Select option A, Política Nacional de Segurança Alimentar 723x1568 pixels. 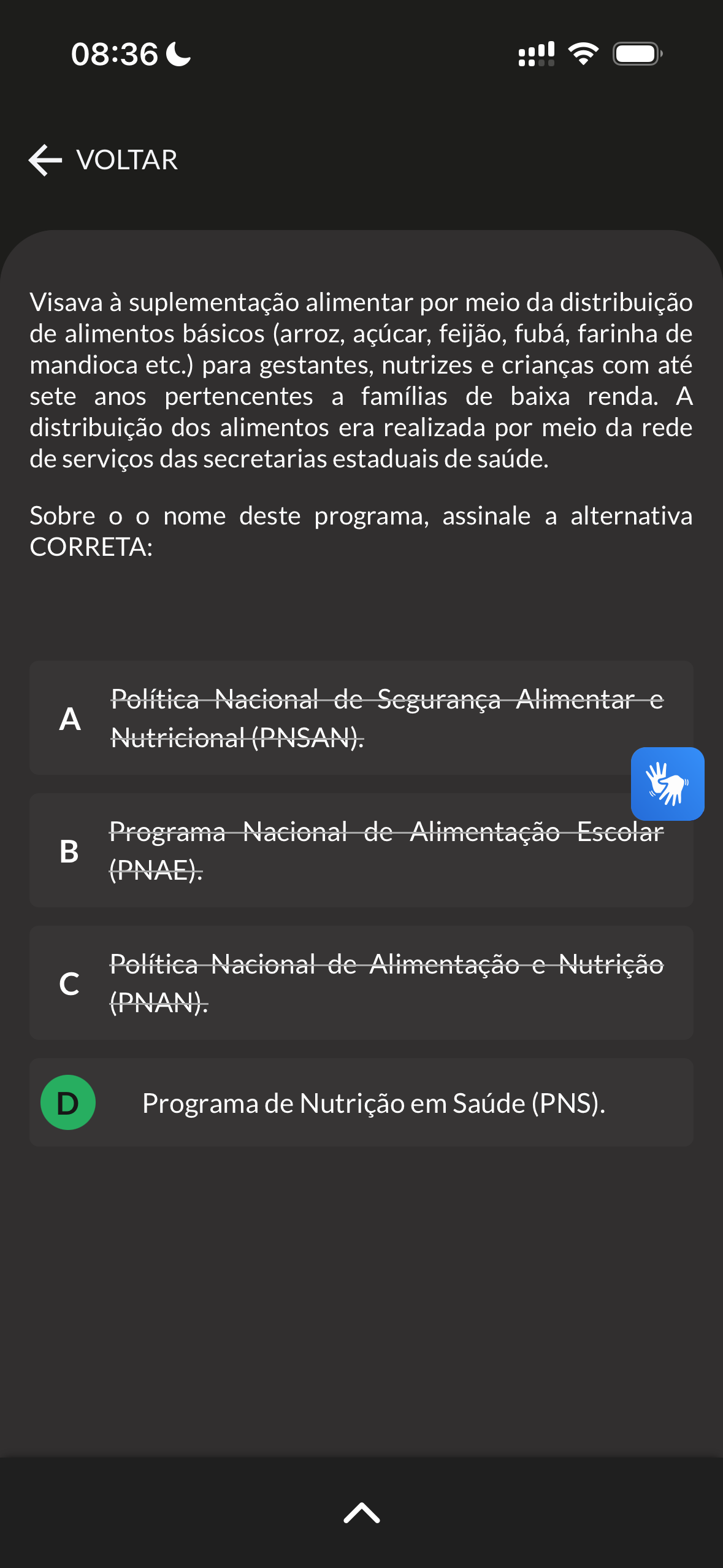pos(361,718)
